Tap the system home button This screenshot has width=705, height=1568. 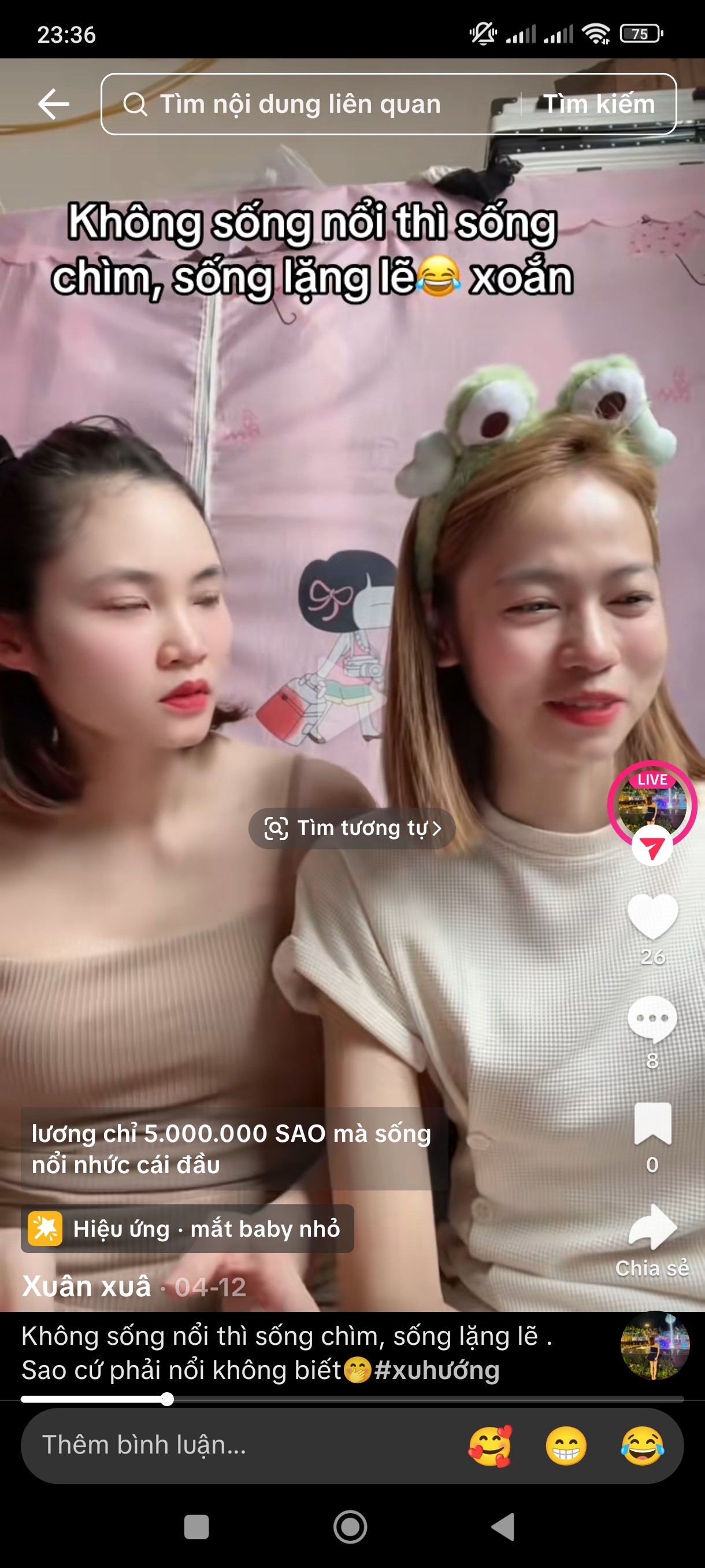pos(350,1526)
